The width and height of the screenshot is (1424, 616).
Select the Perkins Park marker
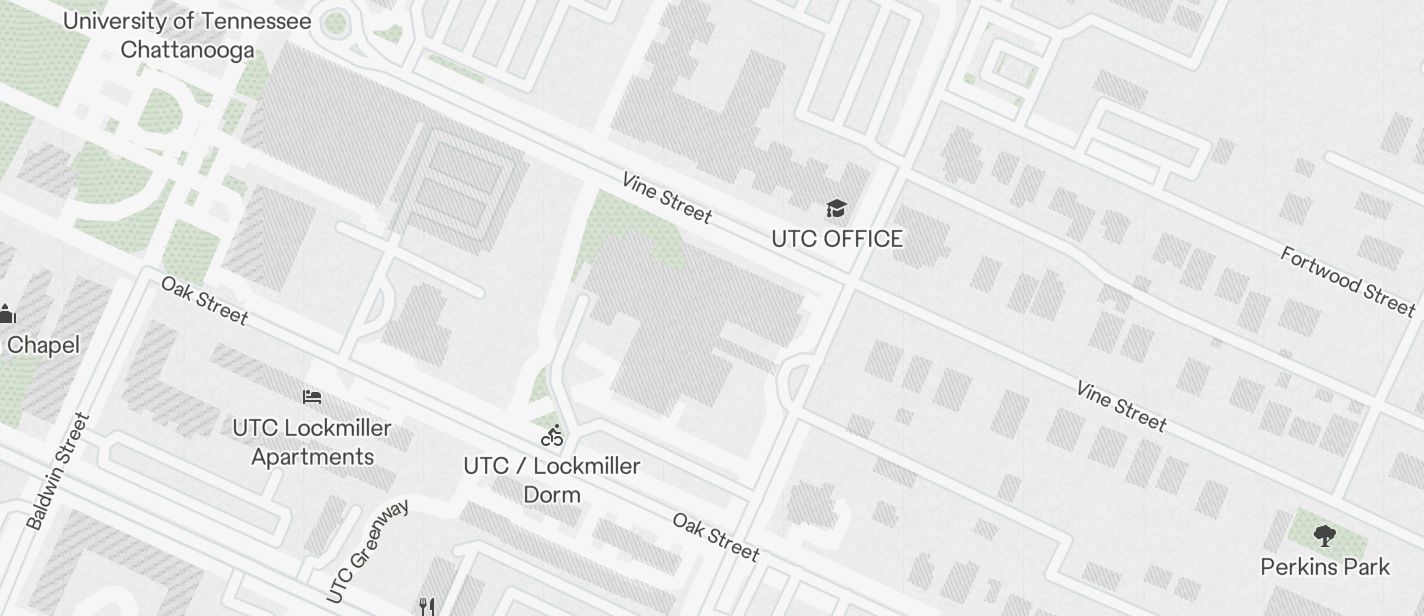point(1325,536)
